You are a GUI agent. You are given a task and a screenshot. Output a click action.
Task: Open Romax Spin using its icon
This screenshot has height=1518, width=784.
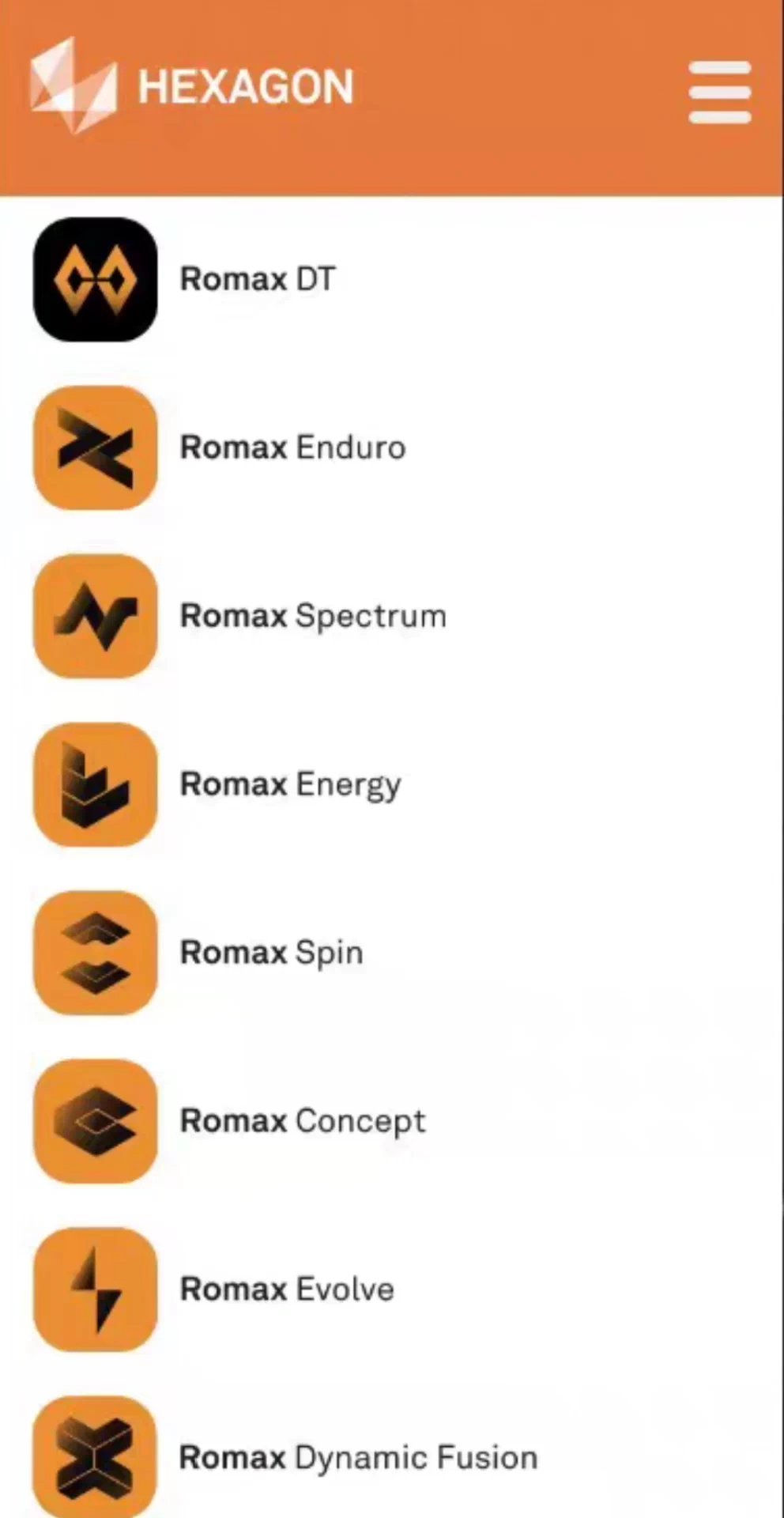click(x=95, y=952)
